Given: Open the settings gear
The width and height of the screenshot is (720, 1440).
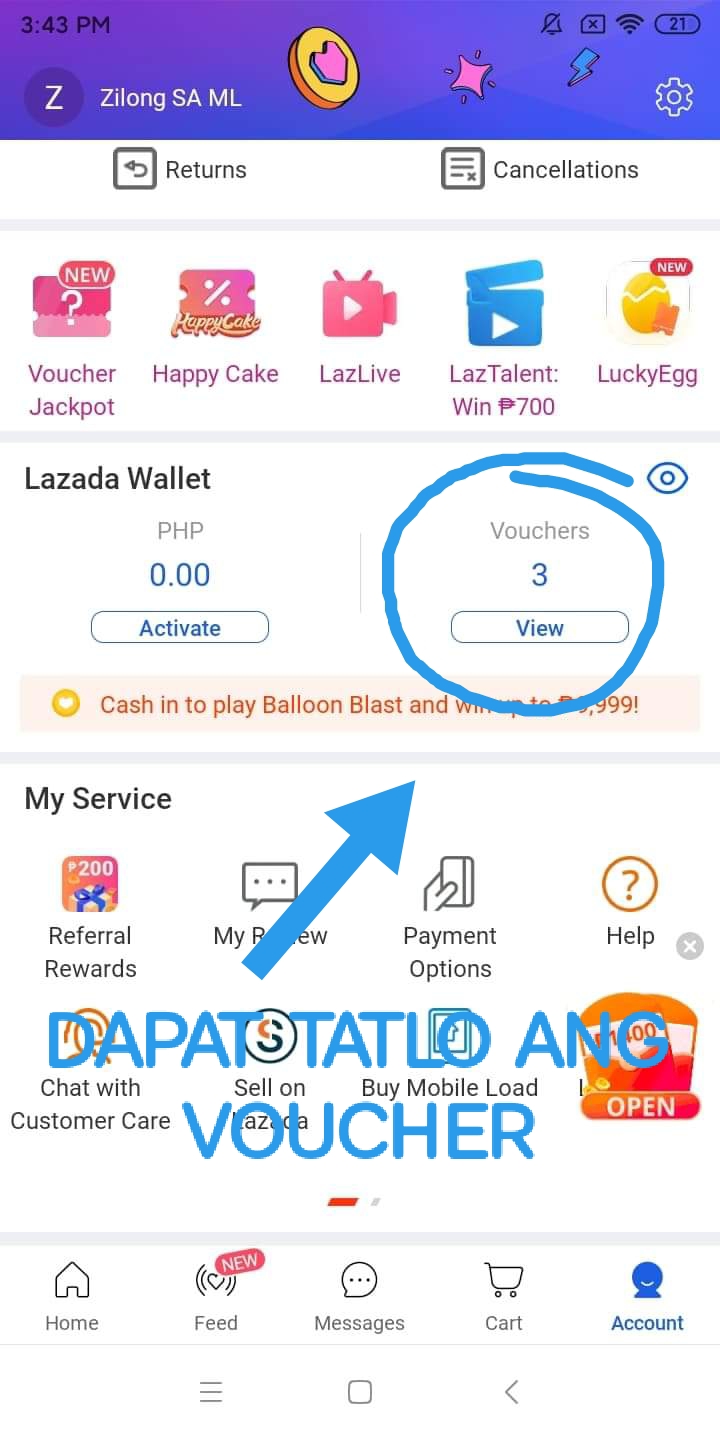Looking at the screenshot, I should (674, 97).
